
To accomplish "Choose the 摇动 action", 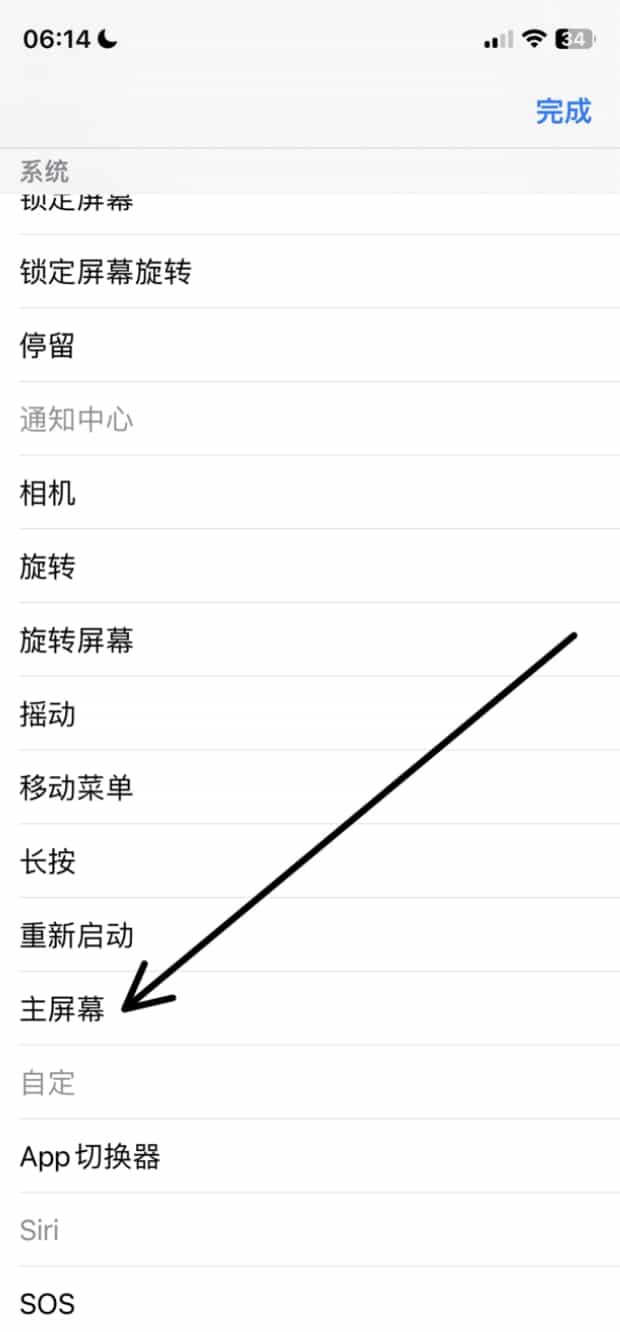I will coord(310,714).
